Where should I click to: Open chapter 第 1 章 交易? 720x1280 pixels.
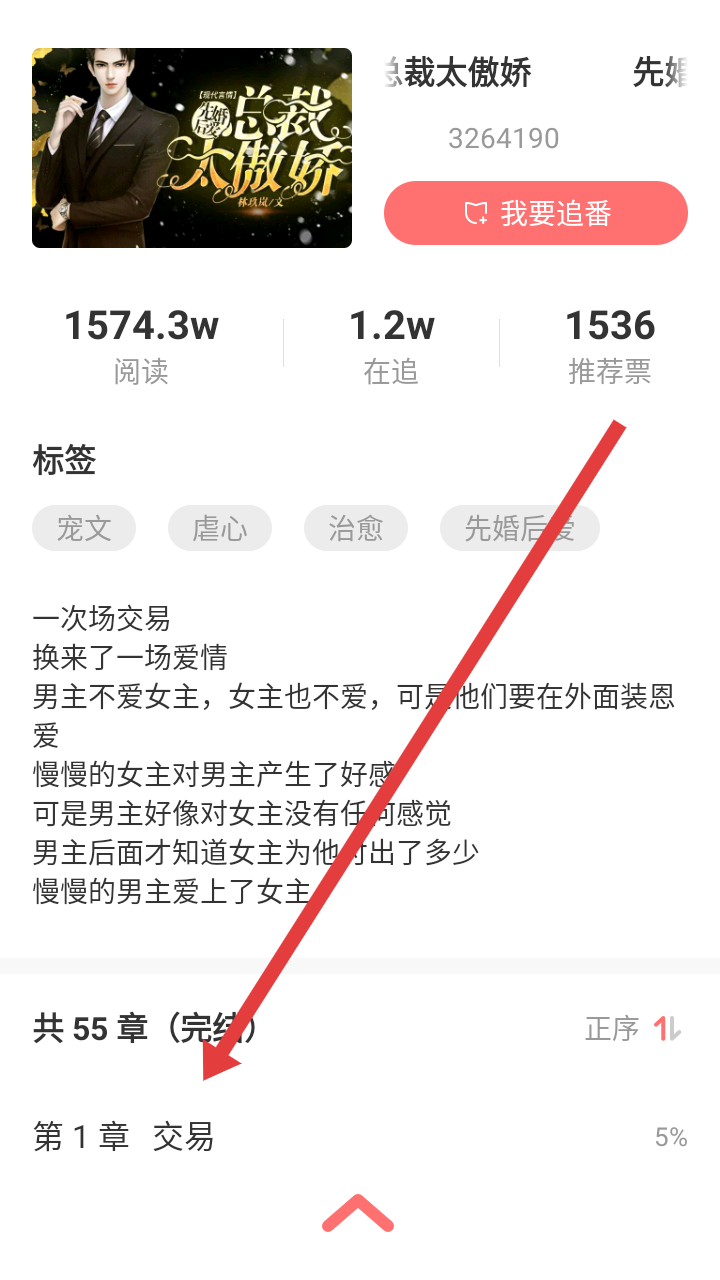tap(124, 1137)
